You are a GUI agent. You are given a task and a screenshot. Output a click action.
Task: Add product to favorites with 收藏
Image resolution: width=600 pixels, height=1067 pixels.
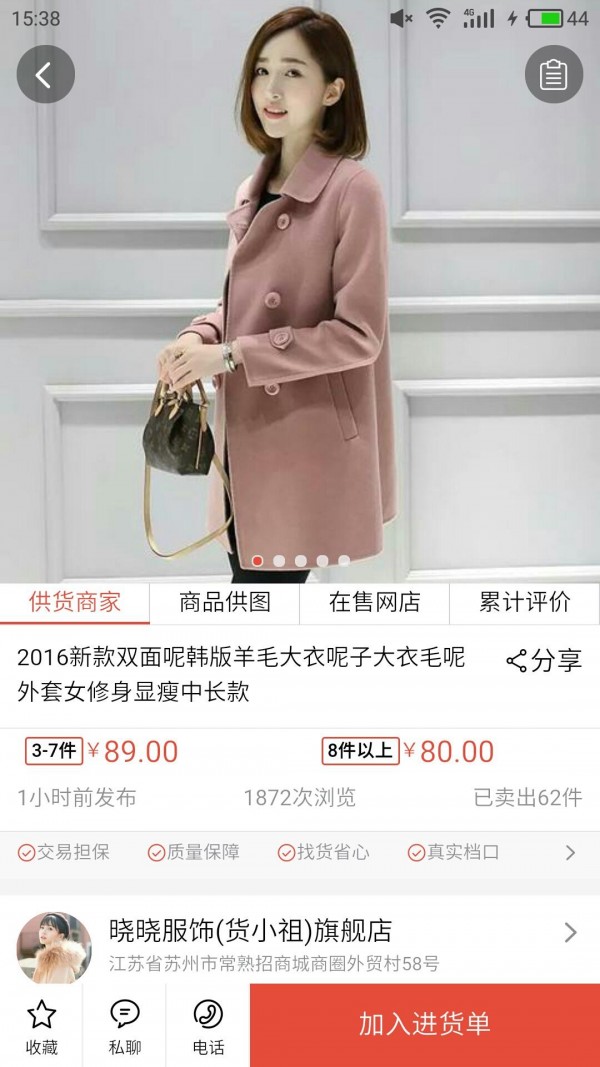pos(41,1026)
